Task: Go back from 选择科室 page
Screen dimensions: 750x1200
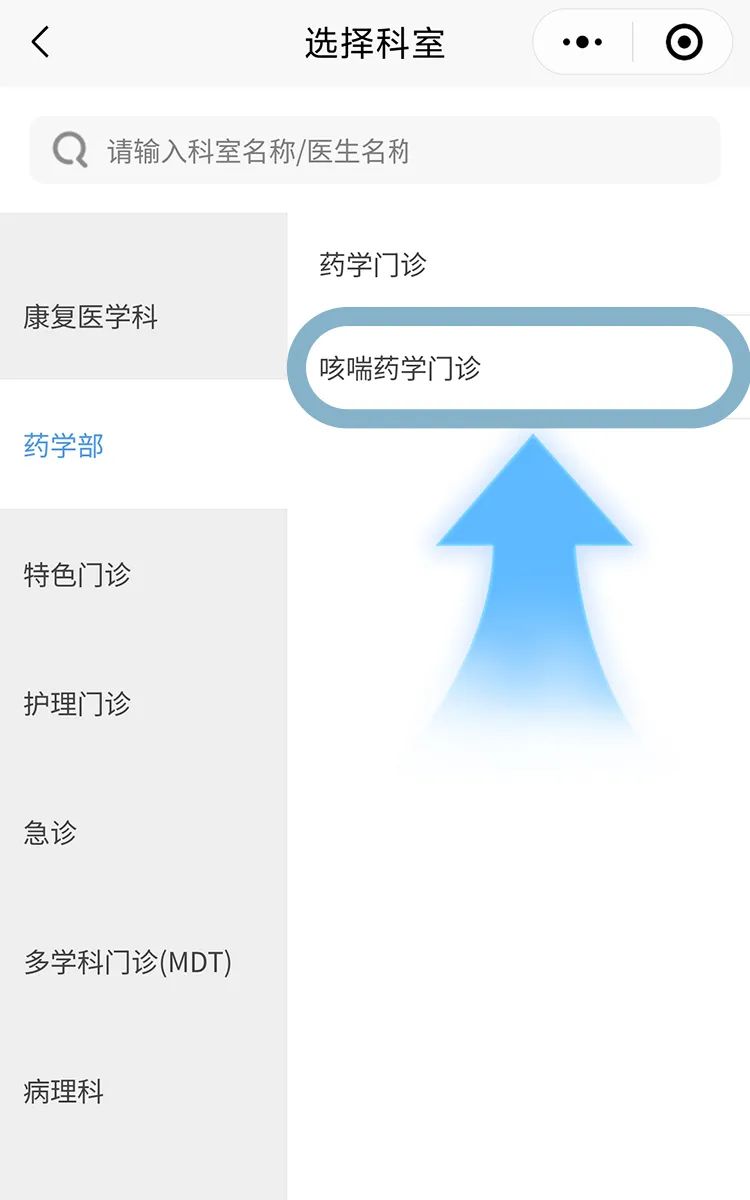Action: pos(40,43)
